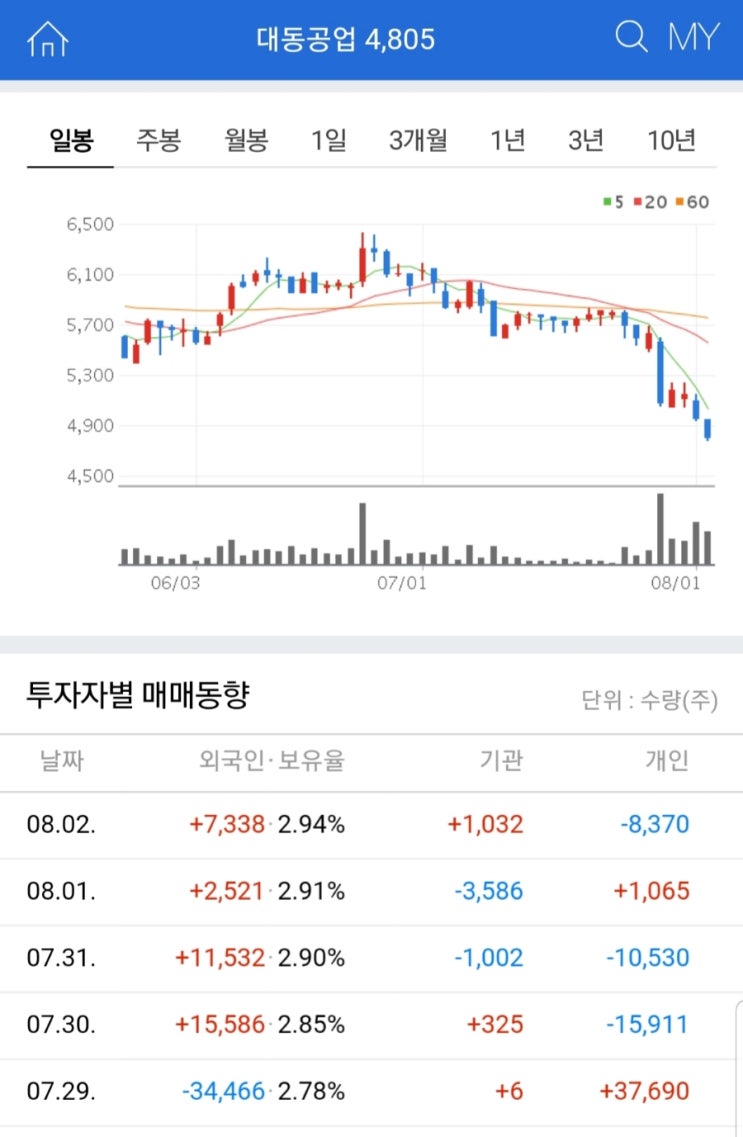Toggle the 5-day moving average legend
This screenshot has width=743, height=1137.
[613, 202]
